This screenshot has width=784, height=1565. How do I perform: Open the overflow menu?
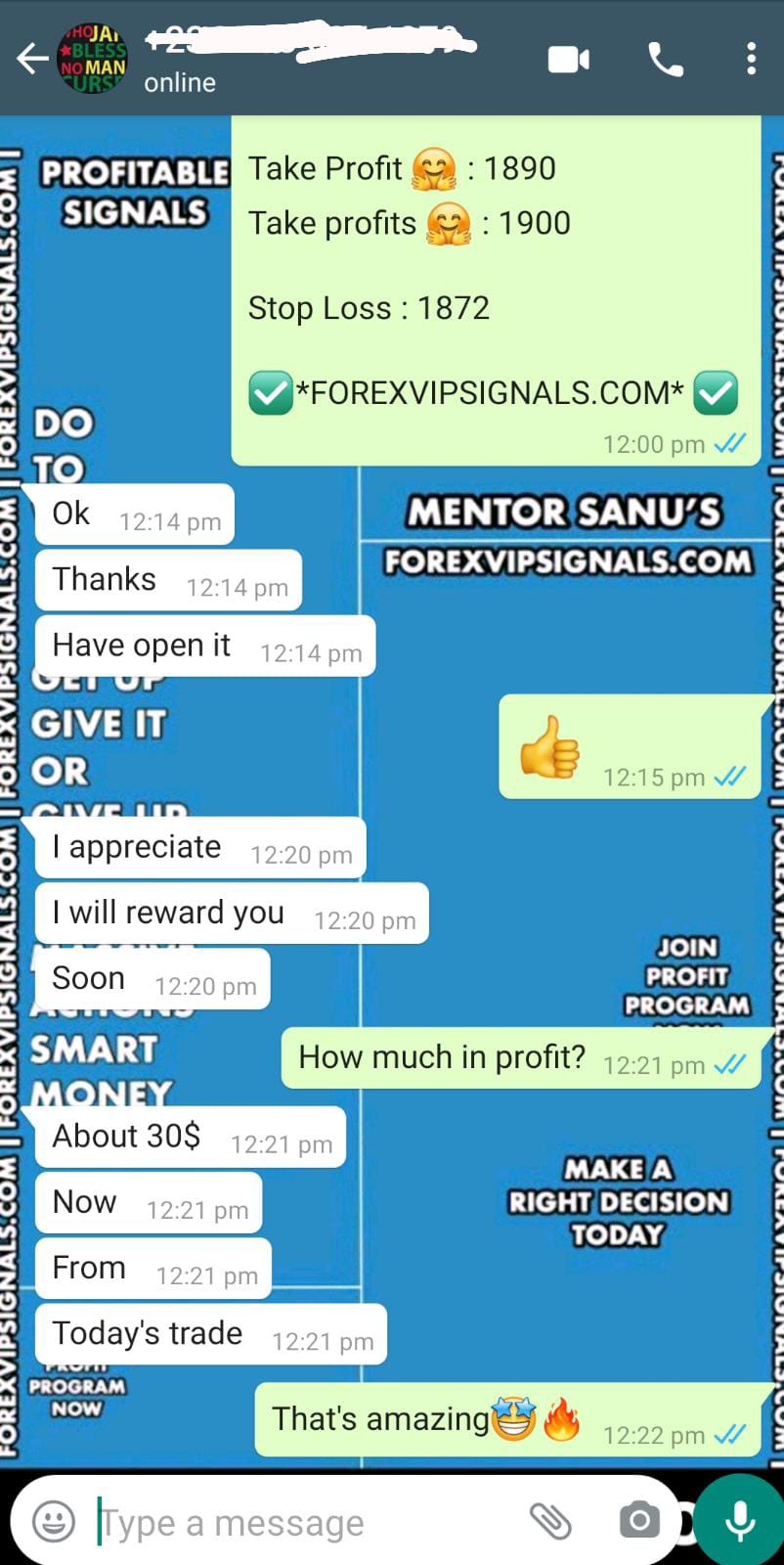pos(751,60)
